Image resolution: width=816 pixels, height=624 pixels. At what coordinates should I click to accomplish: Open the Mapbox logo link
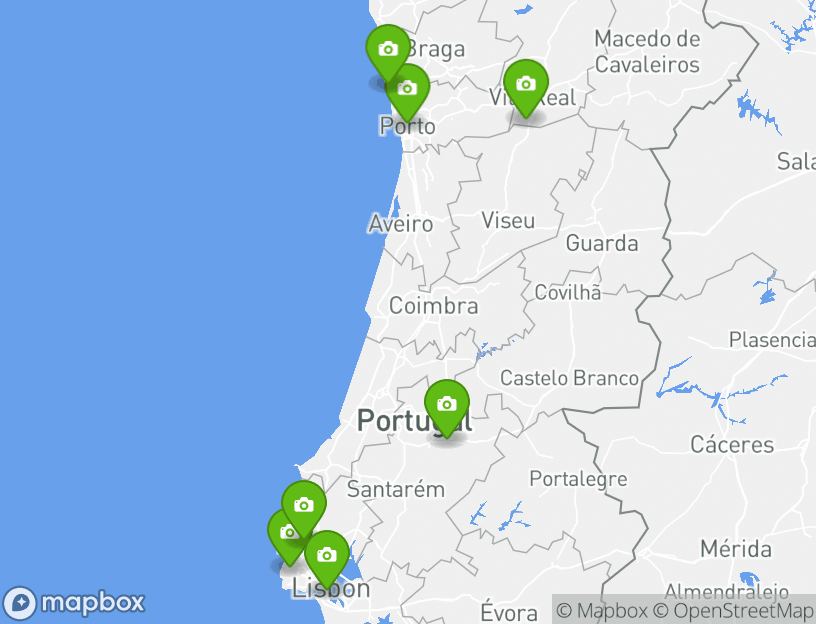tap(75, 602)
